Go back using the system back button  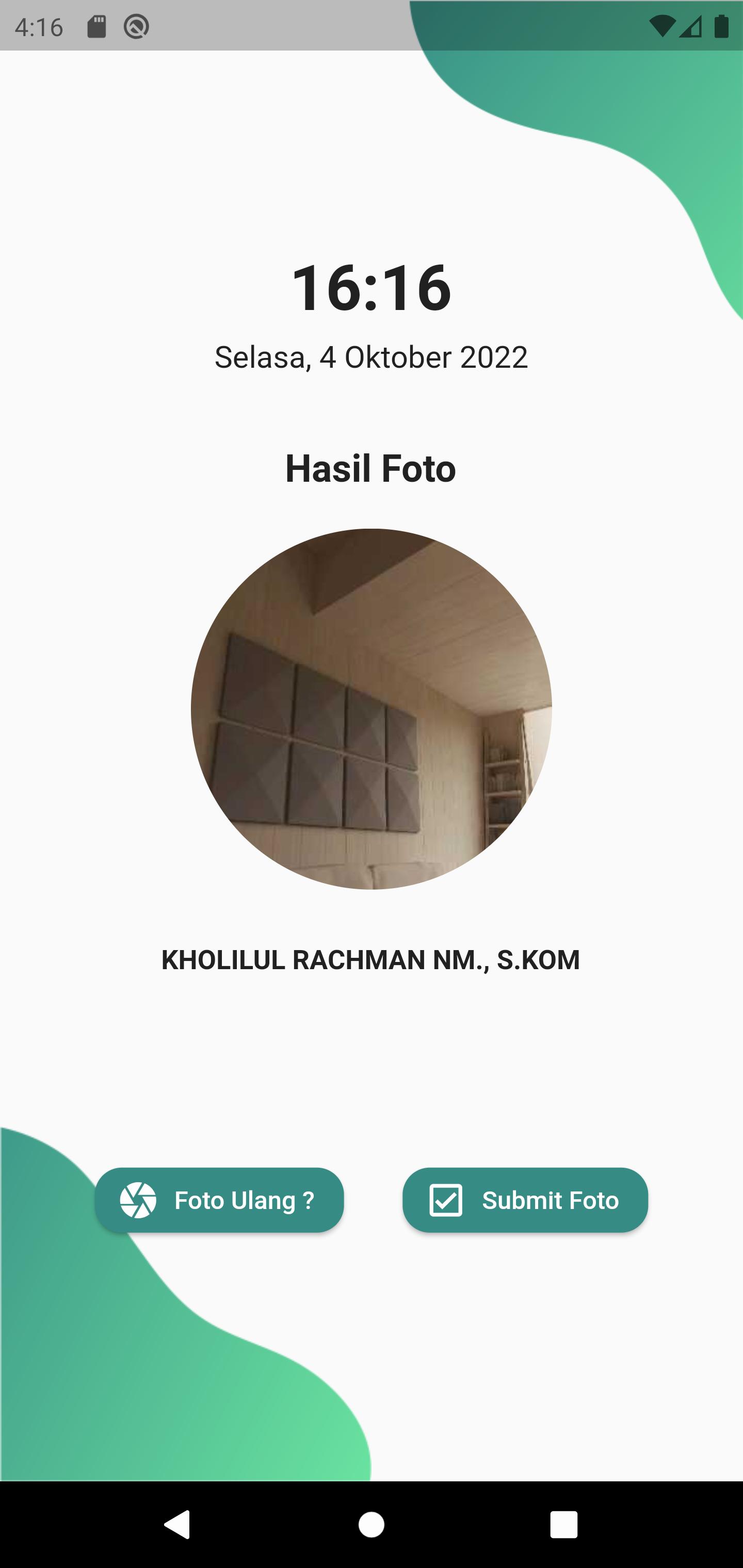point(177,1525)
